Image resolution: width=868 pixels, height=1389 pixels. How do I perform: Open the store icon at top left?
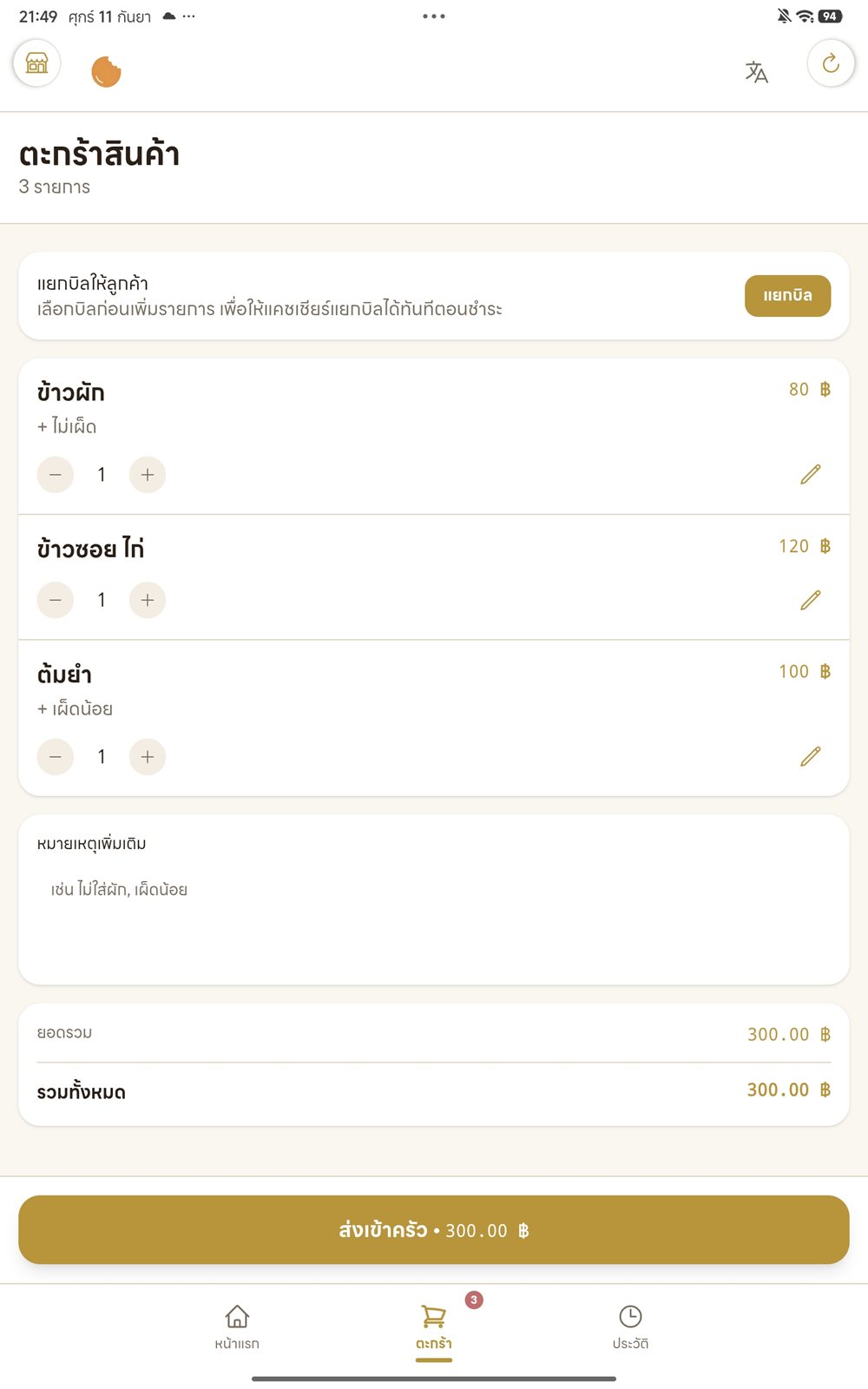click(36, 63)
